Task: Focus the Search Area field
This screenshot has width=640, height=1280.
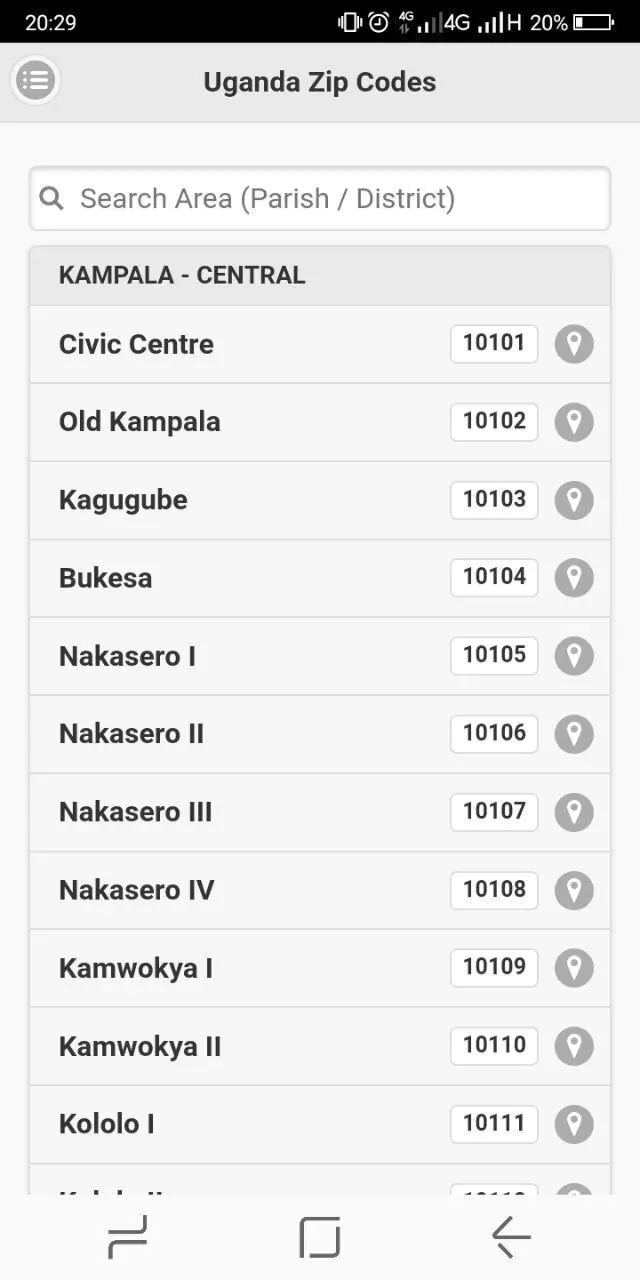Action: coord(320,198)
